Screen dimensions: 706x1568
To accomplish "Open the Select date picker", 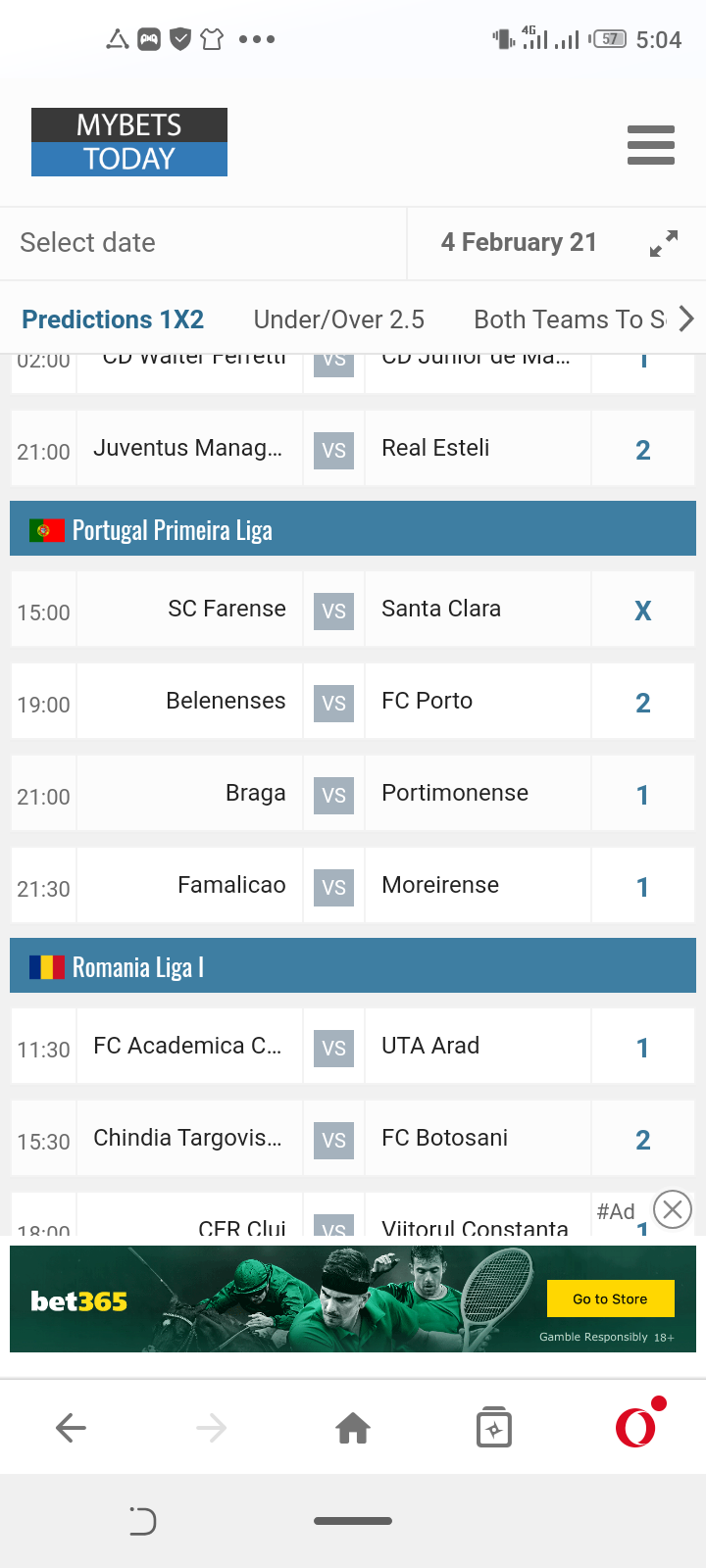I will (203, 243).
